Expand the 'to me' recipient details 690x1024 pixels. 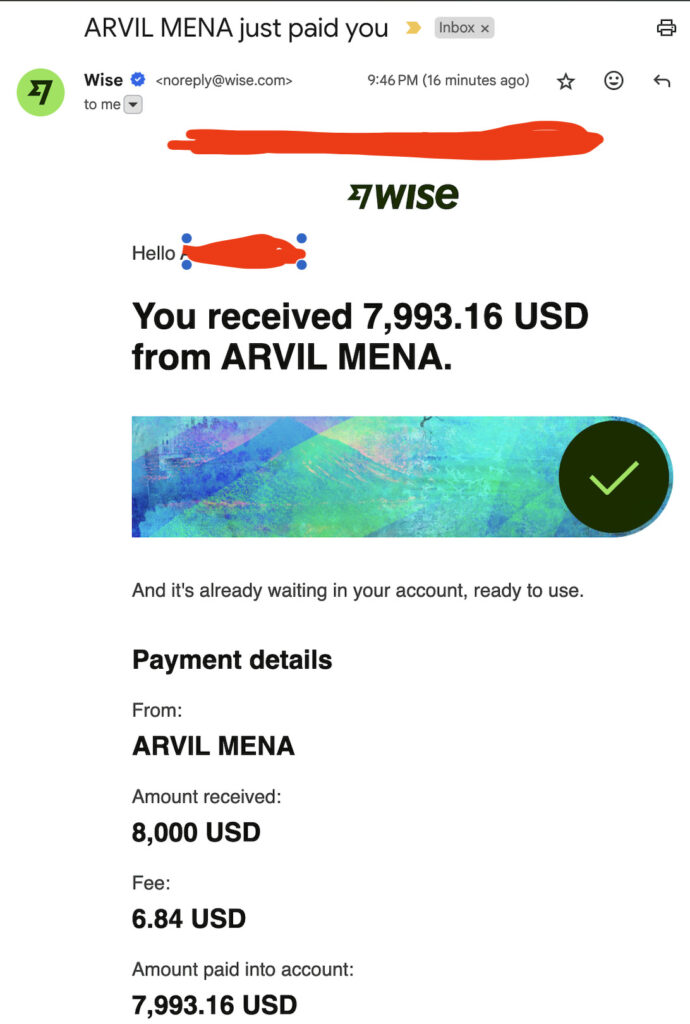[133, 104]
